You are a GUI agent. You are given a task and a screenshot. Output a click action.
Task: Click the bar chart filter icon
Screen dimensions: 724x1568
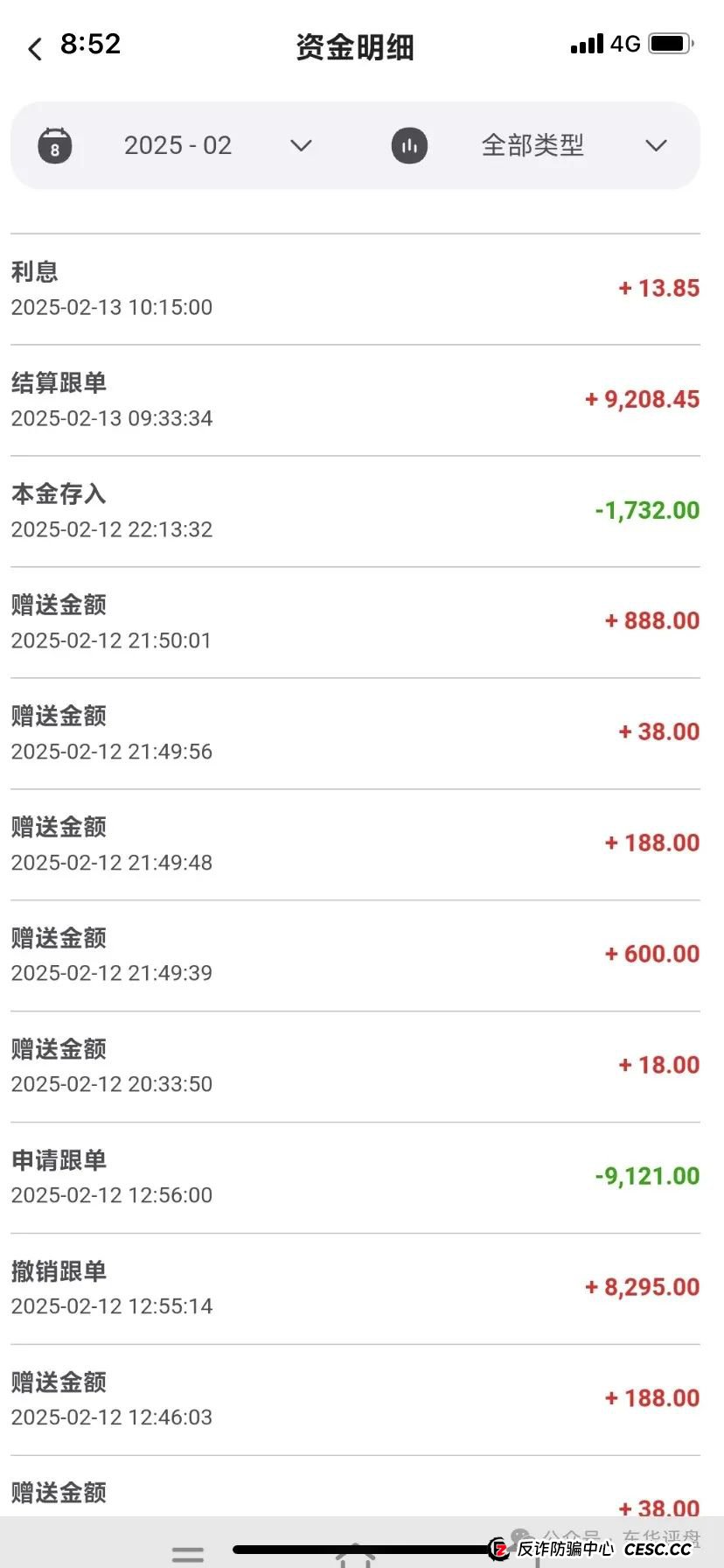pyautogui.click(x=408, y=145)
